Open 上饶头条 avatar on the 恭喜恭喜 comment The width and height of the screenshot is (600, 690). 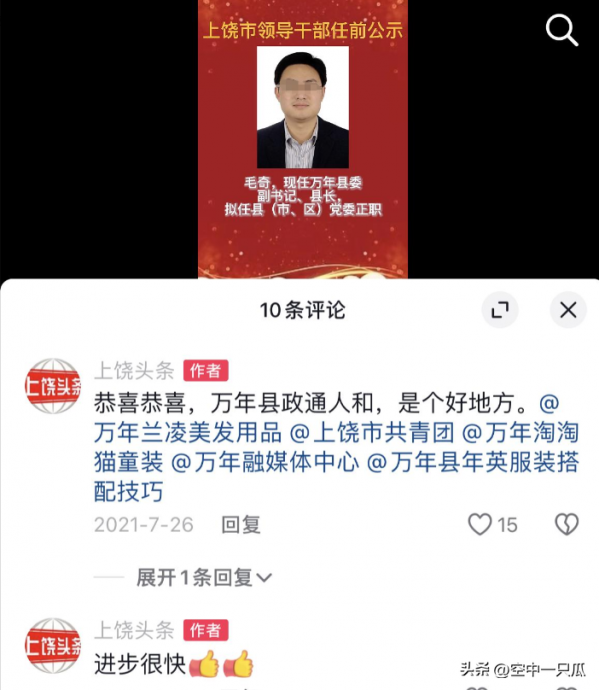click(53, 387)
